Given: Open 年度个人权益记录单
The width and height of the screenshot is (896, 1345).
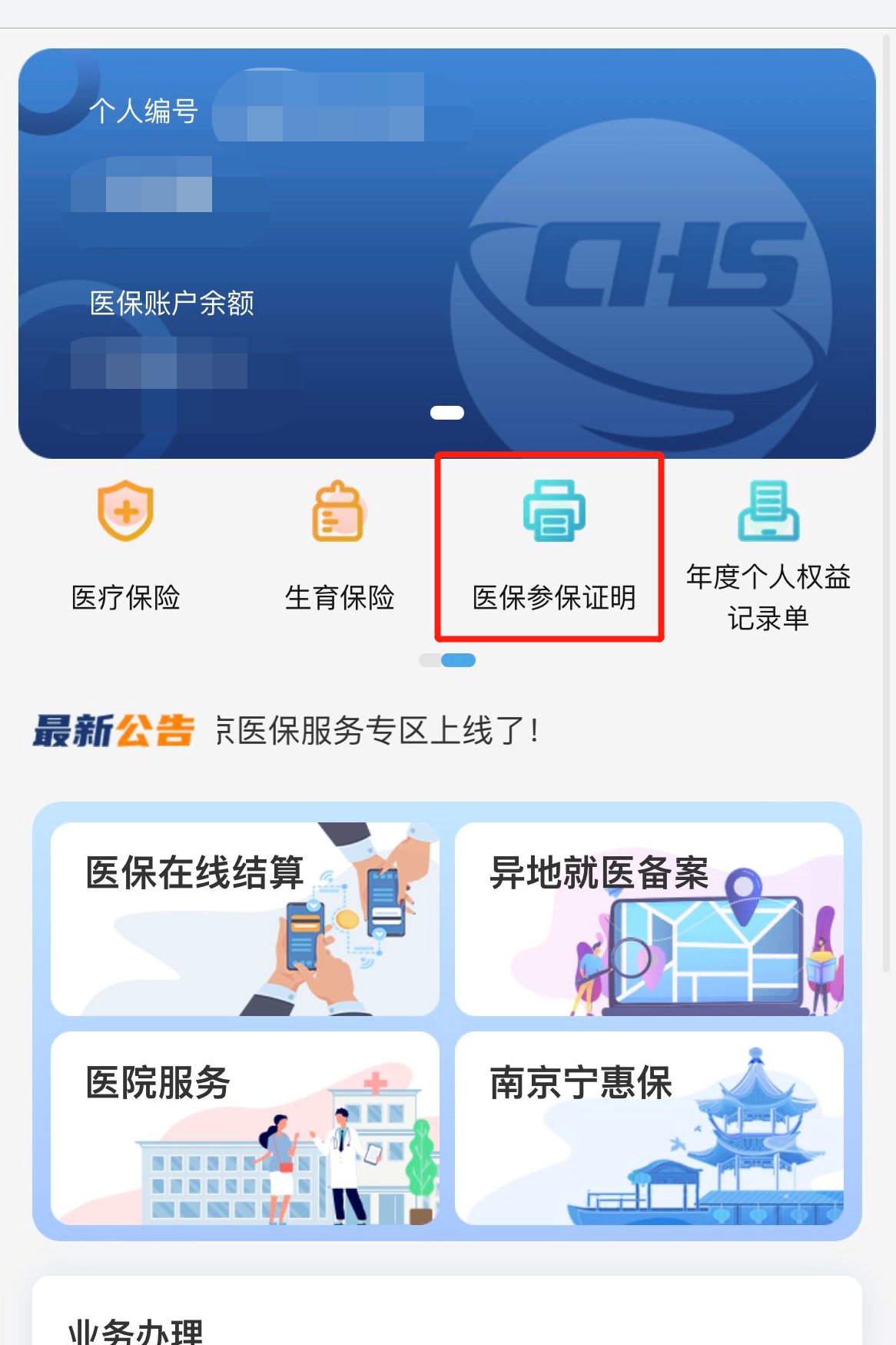Looking at the screenshot, I should (768, 555).
